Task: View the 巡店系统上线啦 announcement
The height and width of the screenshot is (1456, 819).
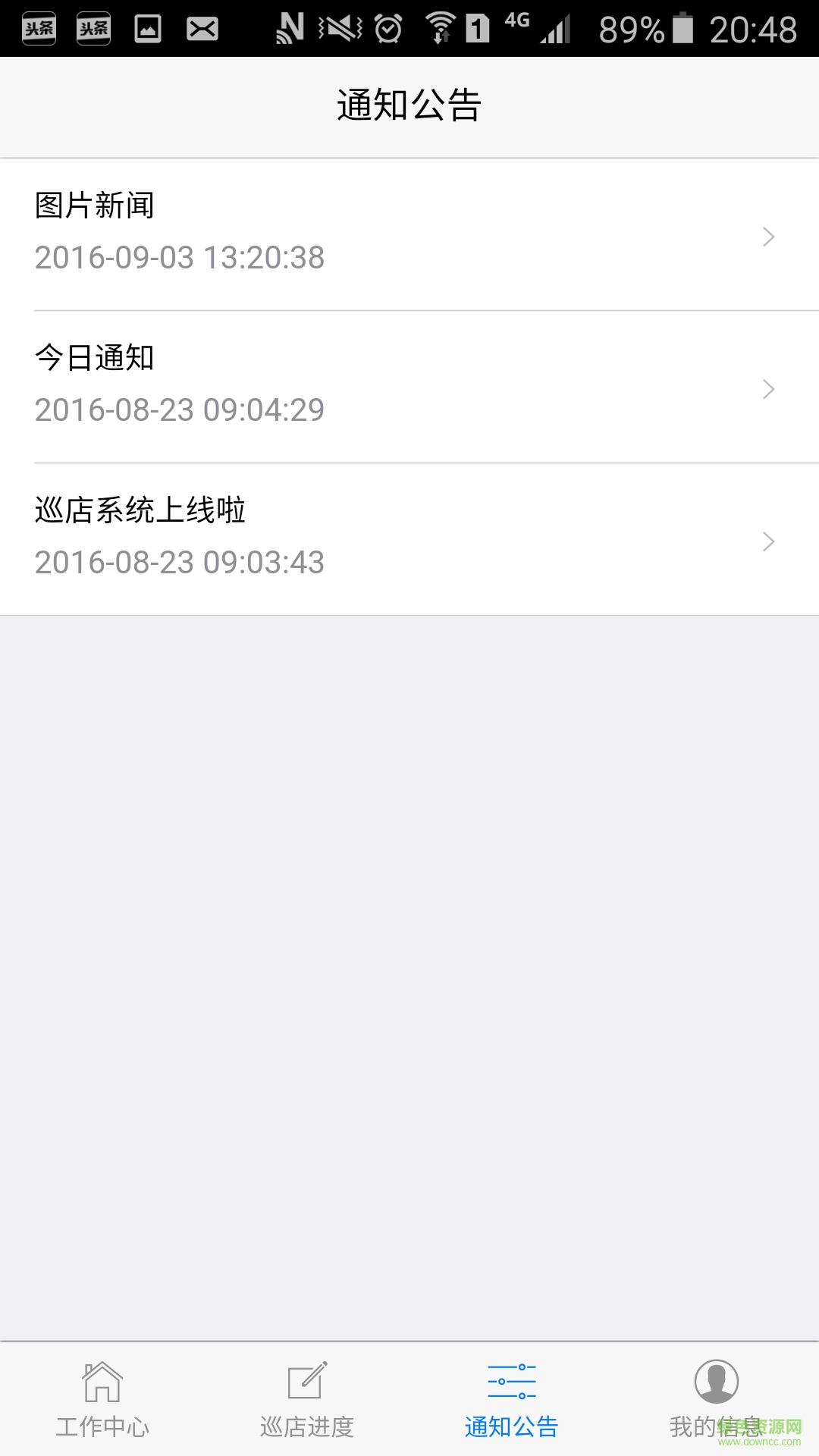Action: (x=409, y=539)
